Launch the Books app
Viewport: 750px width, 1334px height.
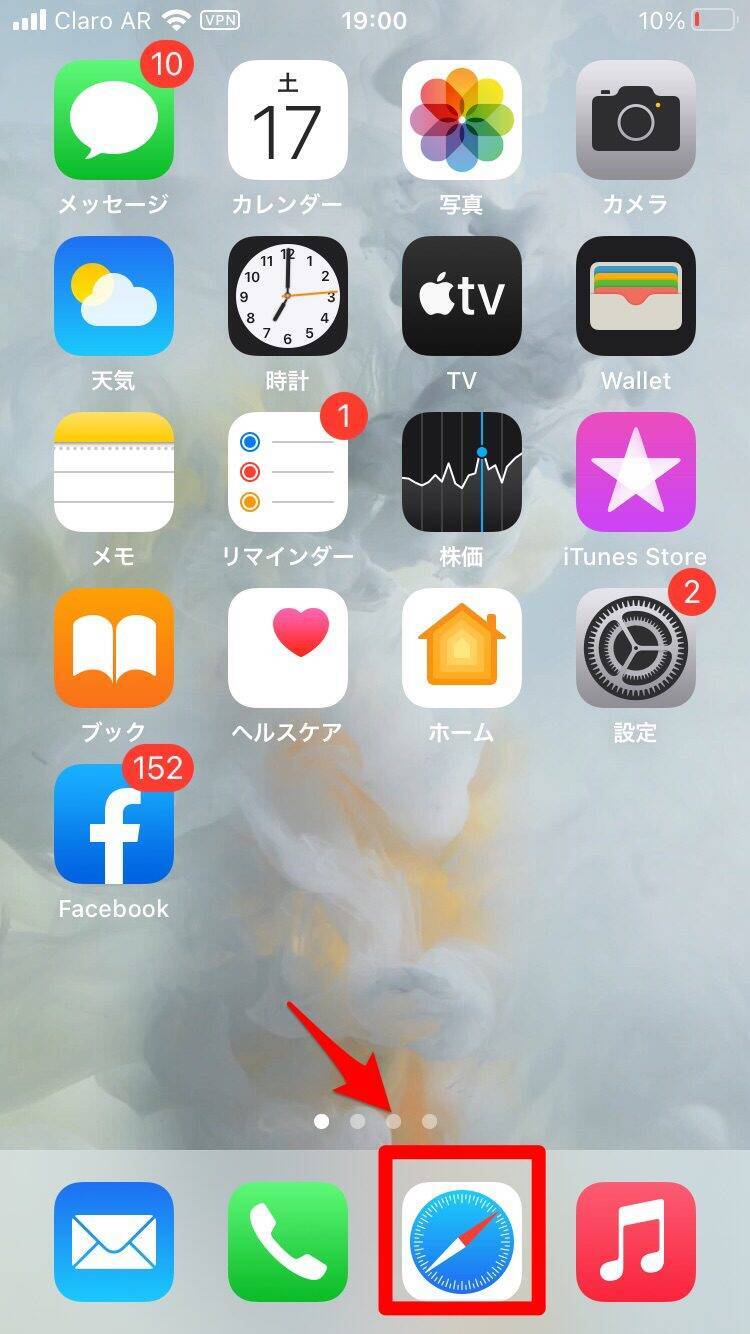pyautogui.click(x=114, y=648)
